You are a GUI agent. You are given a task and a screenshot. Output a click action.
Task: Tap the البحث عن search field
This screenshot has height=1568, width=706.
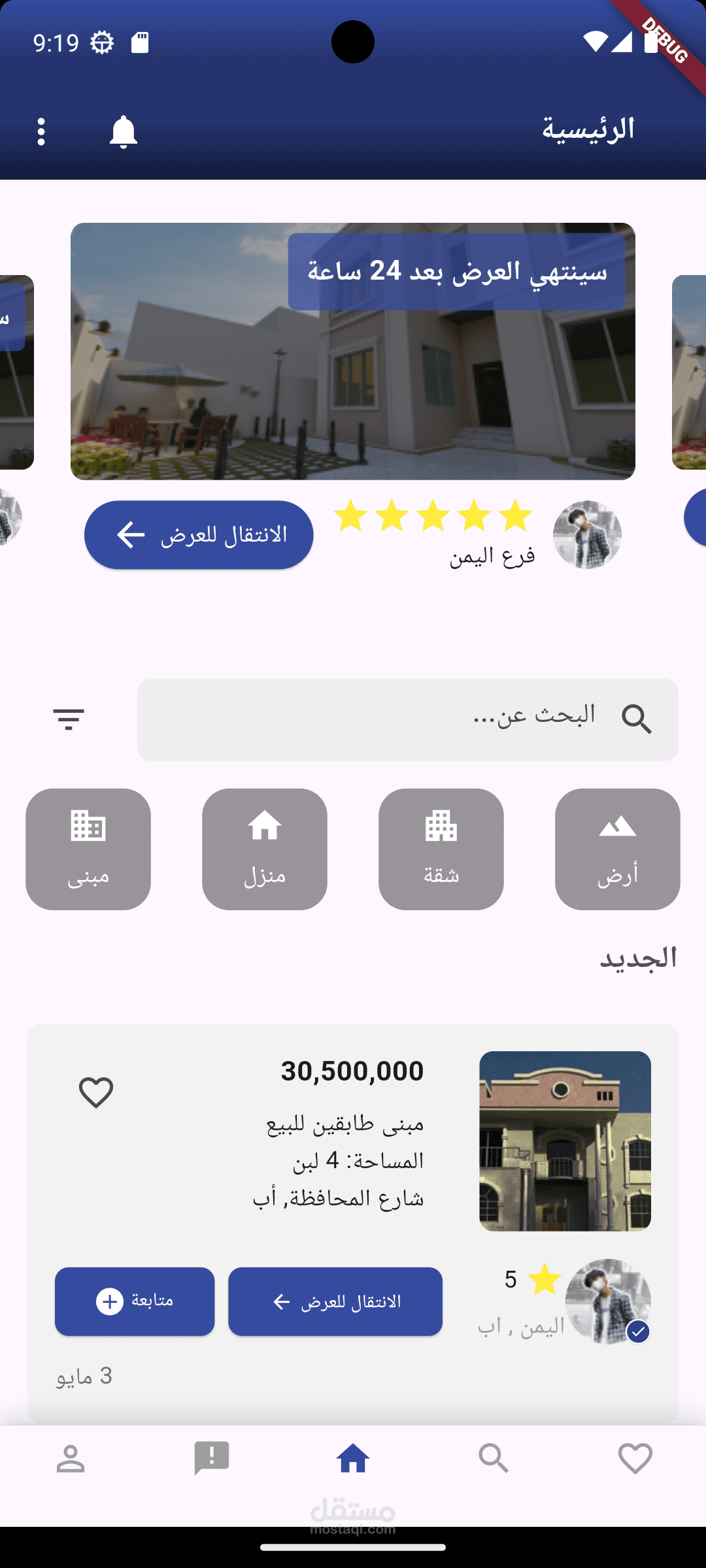coord(408,719)
